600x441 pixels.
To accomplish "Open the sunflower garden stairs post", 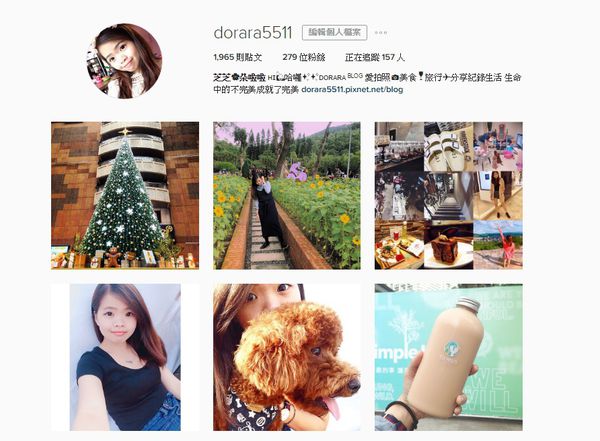I will (x=287, y=195).
